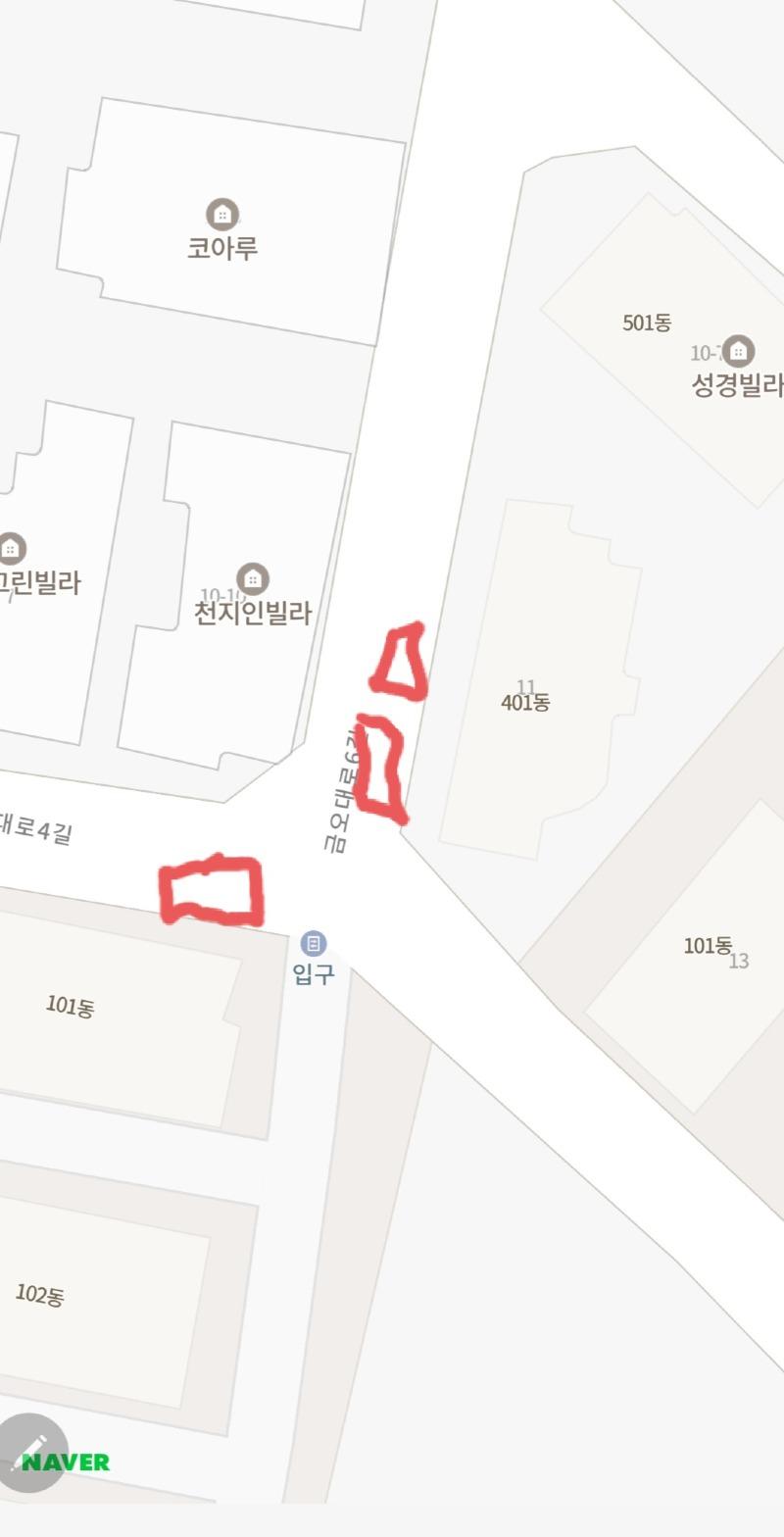Tap the pencil edit button
This screenshot has width=784, height=1537.
[x=32, y=1452]
